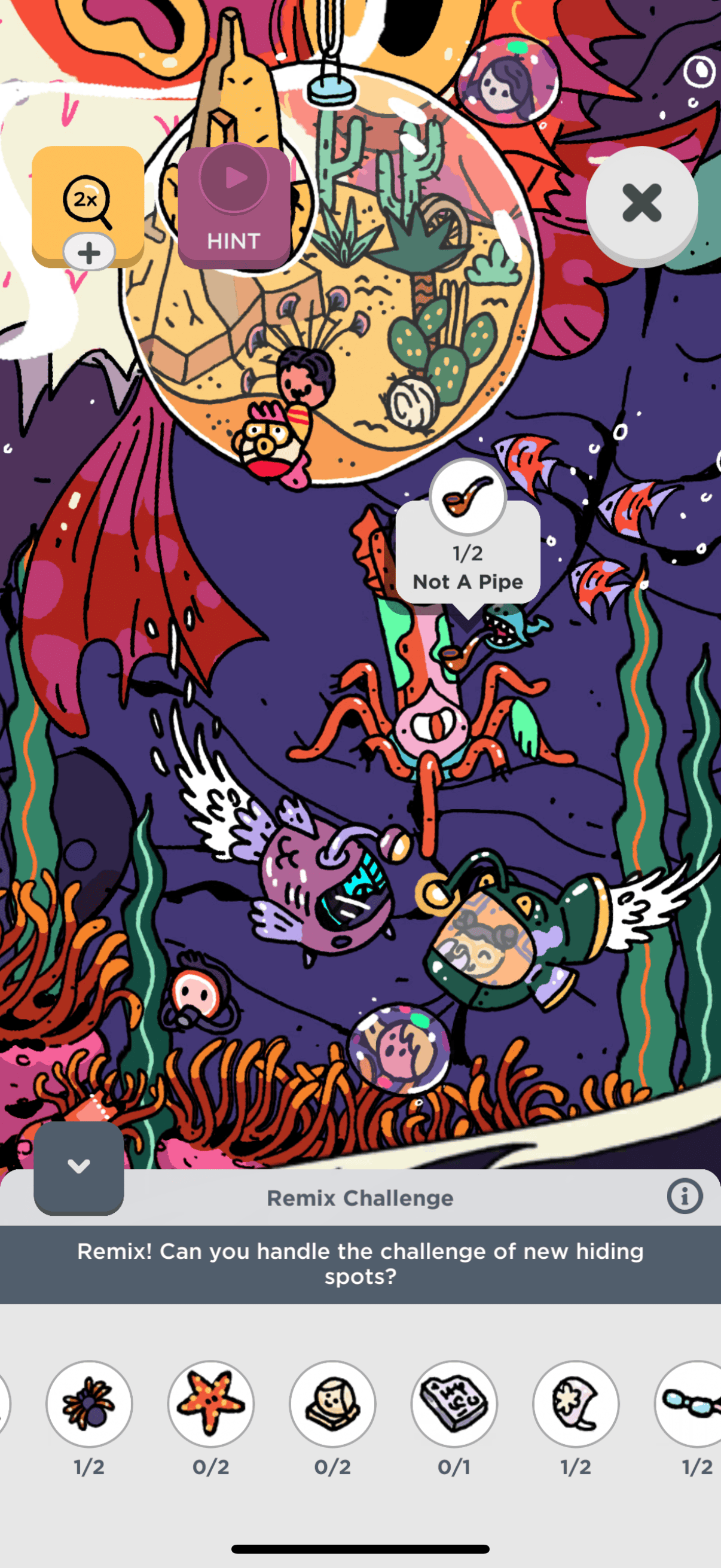Select the spider item marked 1/2
The height and width of the screenshot is (1568, 721).
pyautogui.click(x=90, y=1403)
